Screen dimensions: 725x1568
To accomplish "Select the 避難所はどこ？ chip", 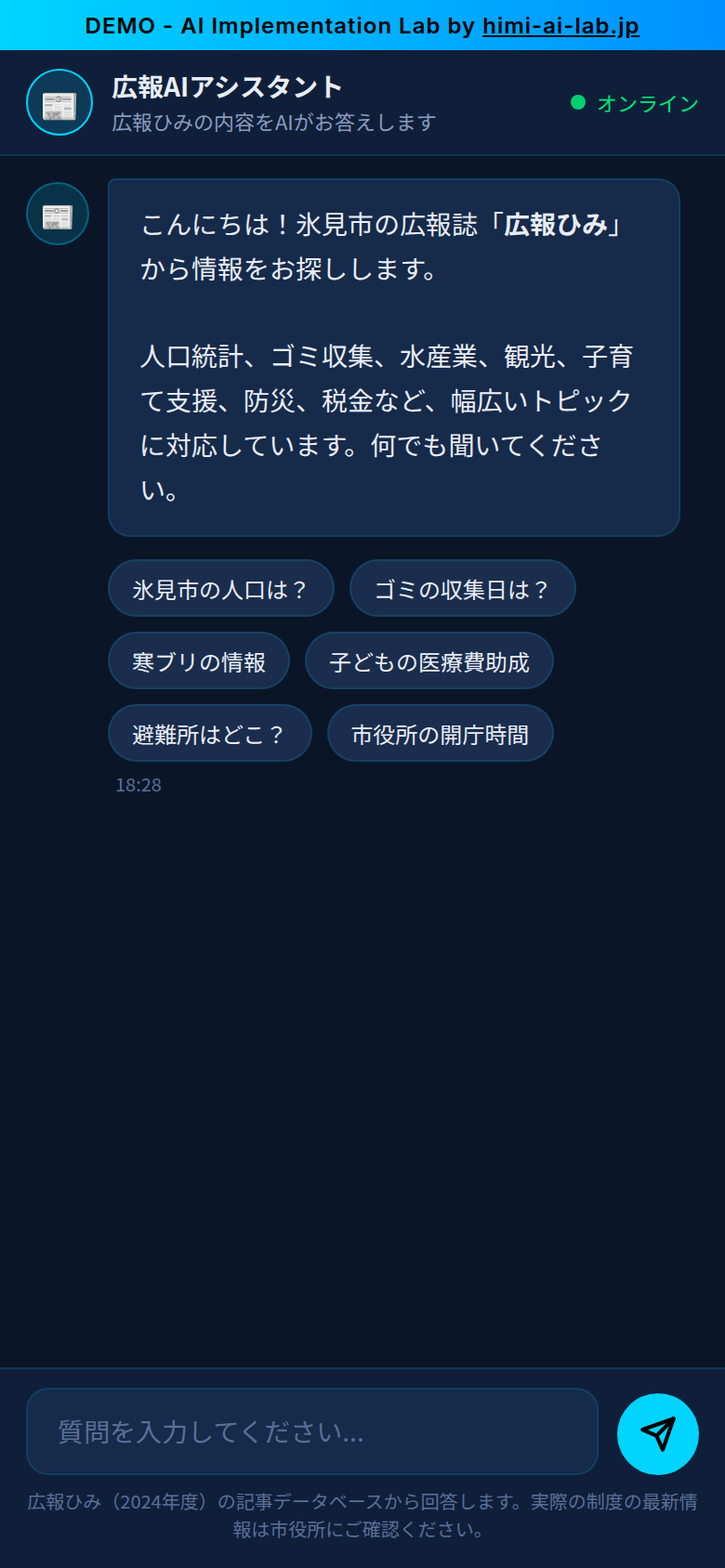I will [x=209, y=733].
